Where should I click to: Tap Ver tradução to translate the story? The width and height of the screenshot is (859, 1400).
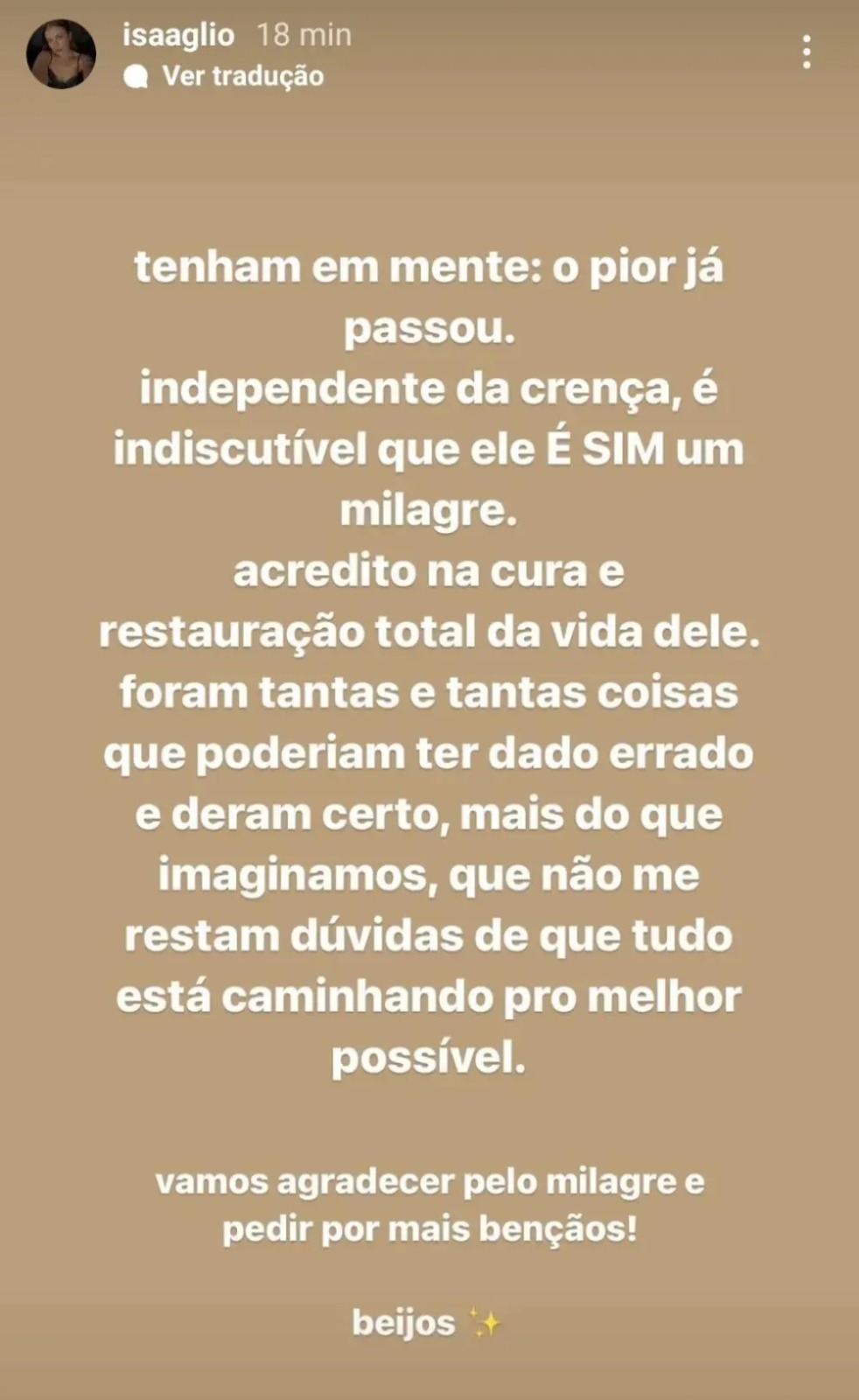224,76
